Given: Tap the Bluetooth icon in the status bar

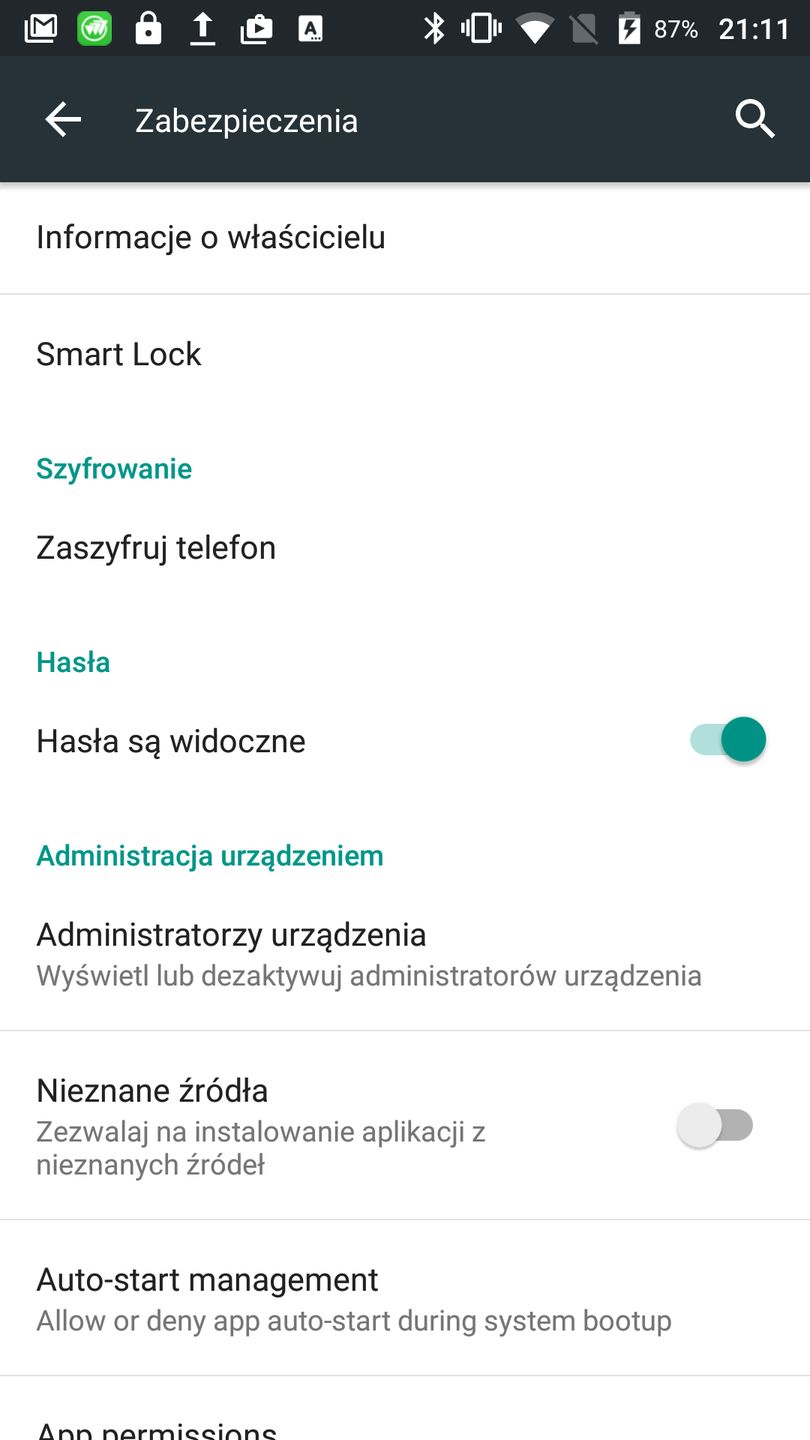Looking at the screenshot, I should click(434, 28).
